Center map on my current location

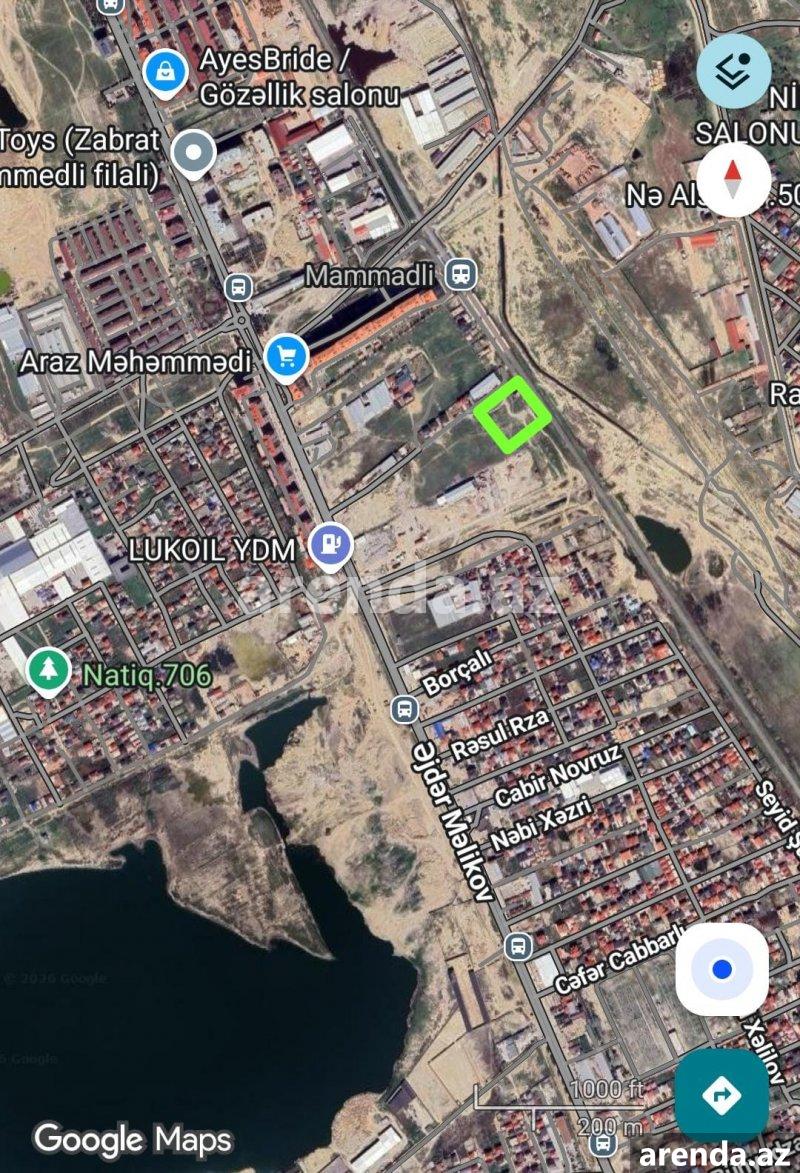(x=722, y=969)
